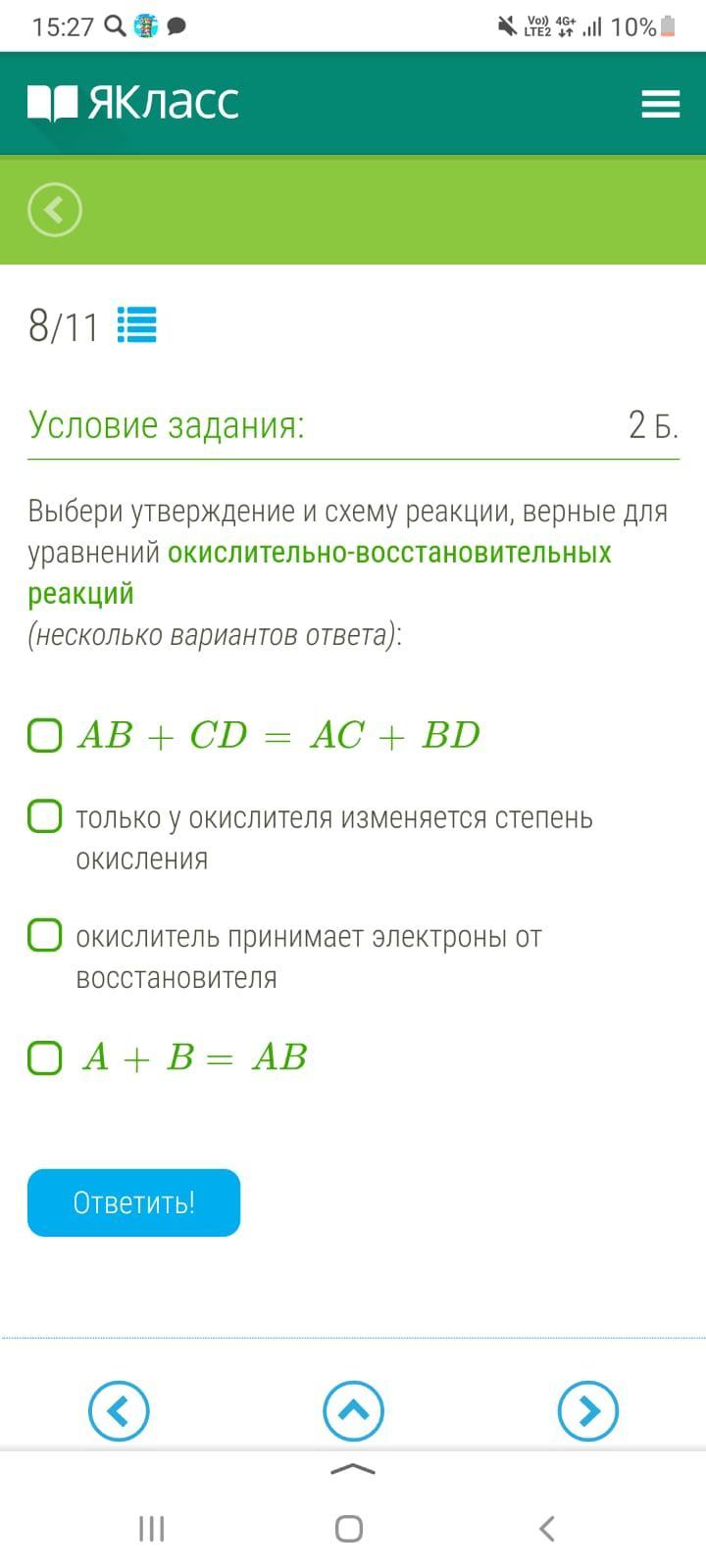Go to the system home screen
Image resolution: width=706 pixels, height=1568 pixels.
point(349,1529)
